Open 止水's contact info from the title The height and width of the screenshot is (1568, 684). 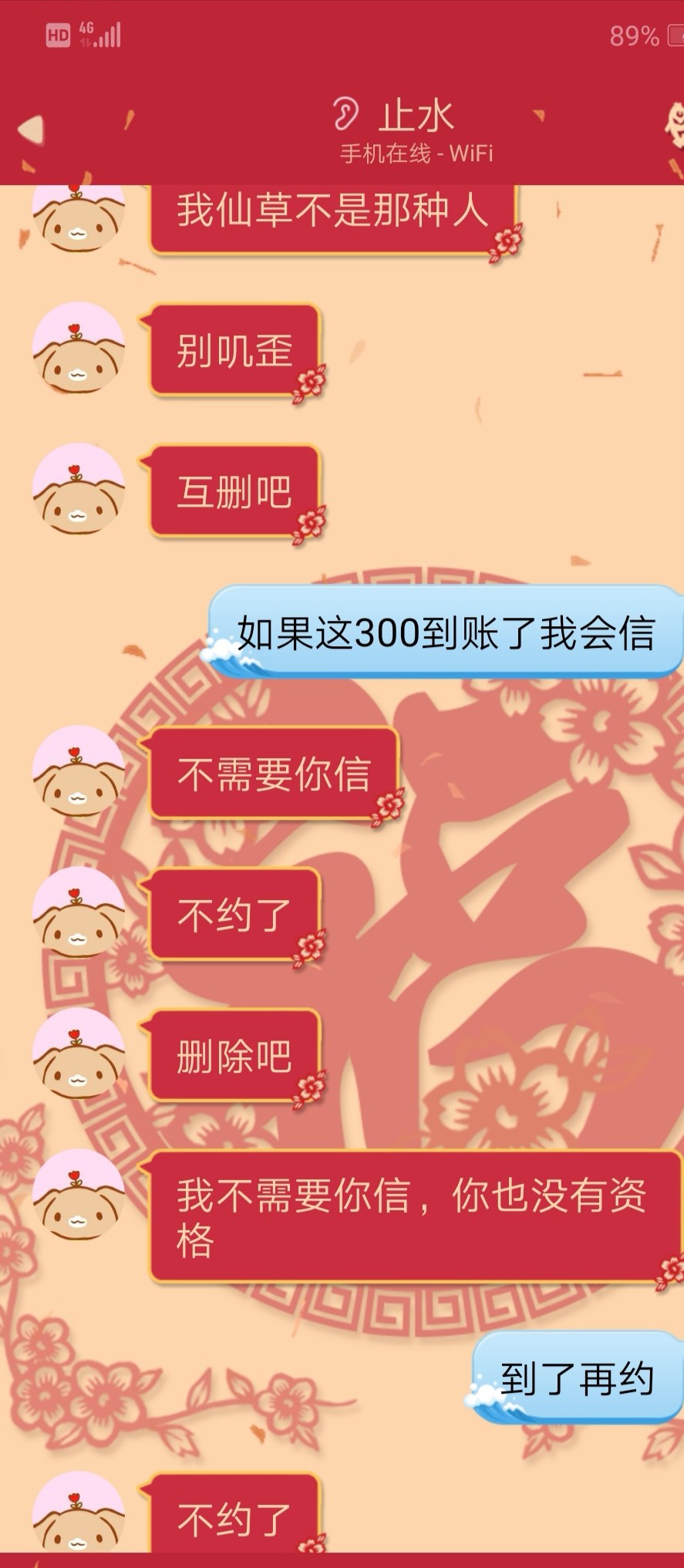415,117
